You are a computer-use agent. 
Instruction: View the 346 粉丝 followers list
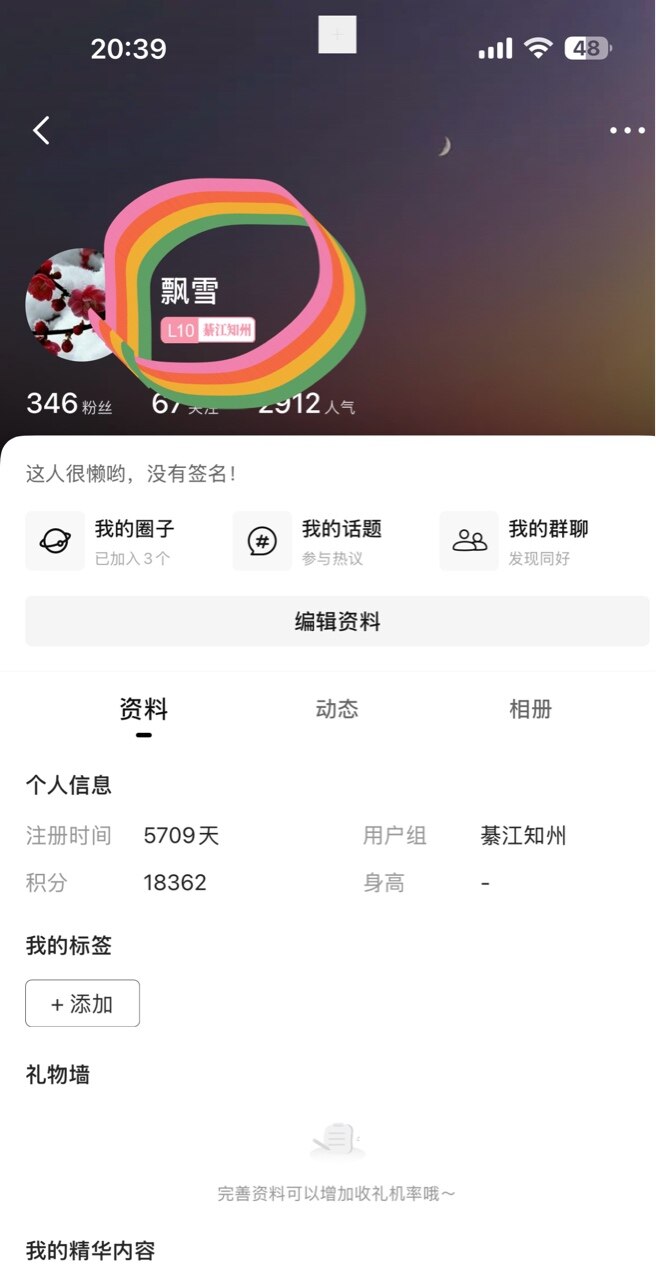coord(68,404)
